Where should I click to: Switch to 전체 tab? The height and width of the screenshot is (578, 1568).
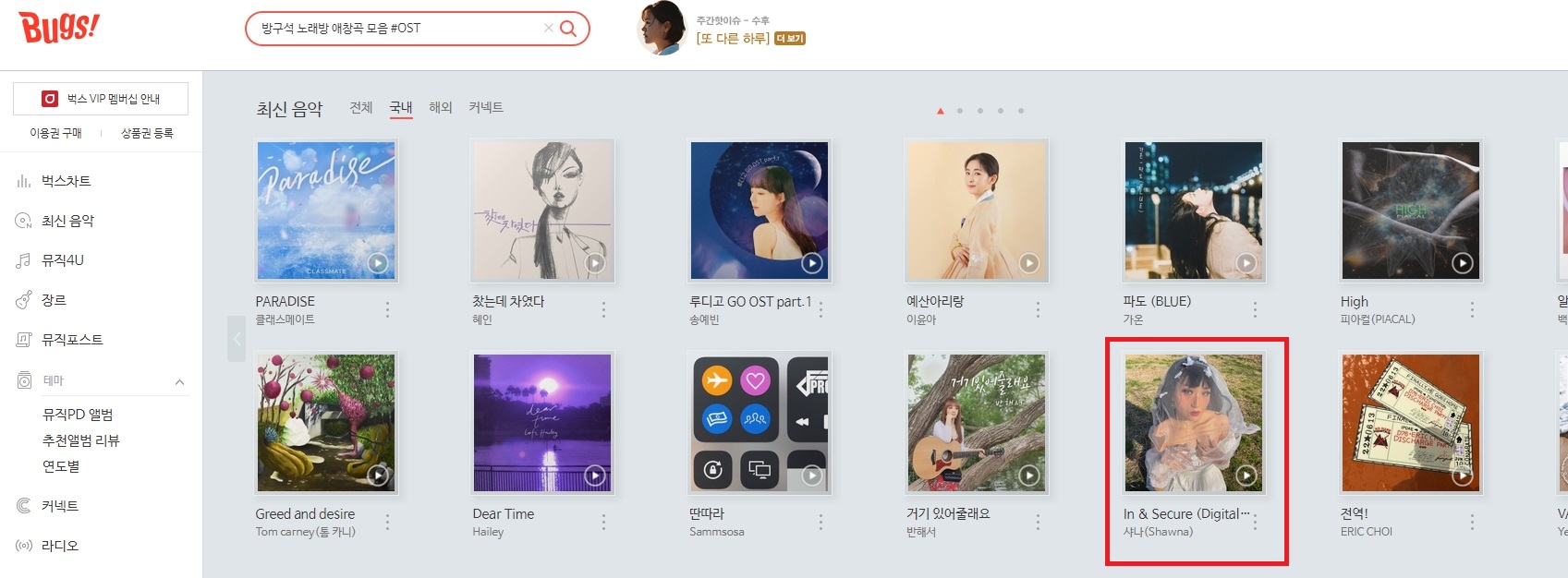click(x=360, y=107)
